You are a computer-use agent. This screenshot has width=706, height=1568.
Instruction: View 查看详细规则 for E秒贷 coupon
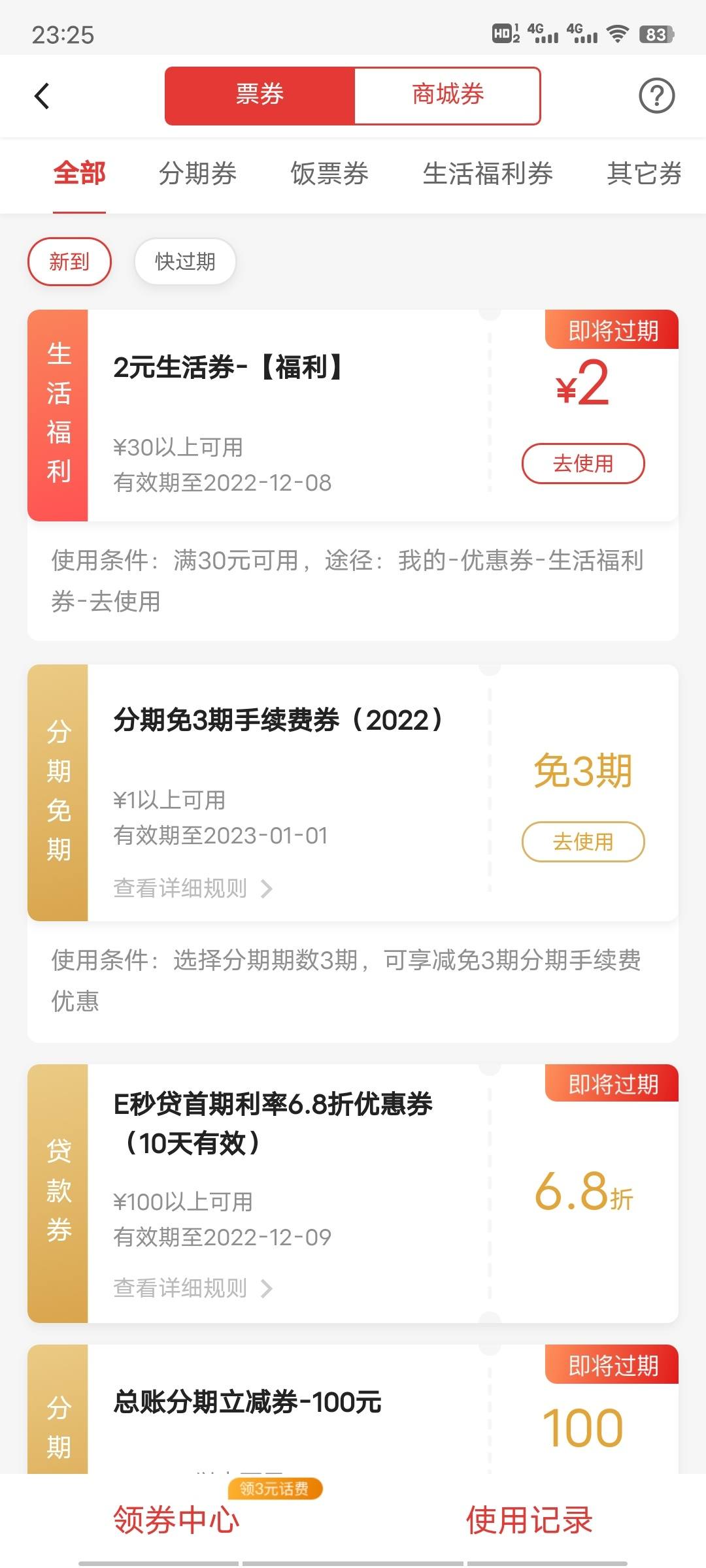click(193, 1288)
